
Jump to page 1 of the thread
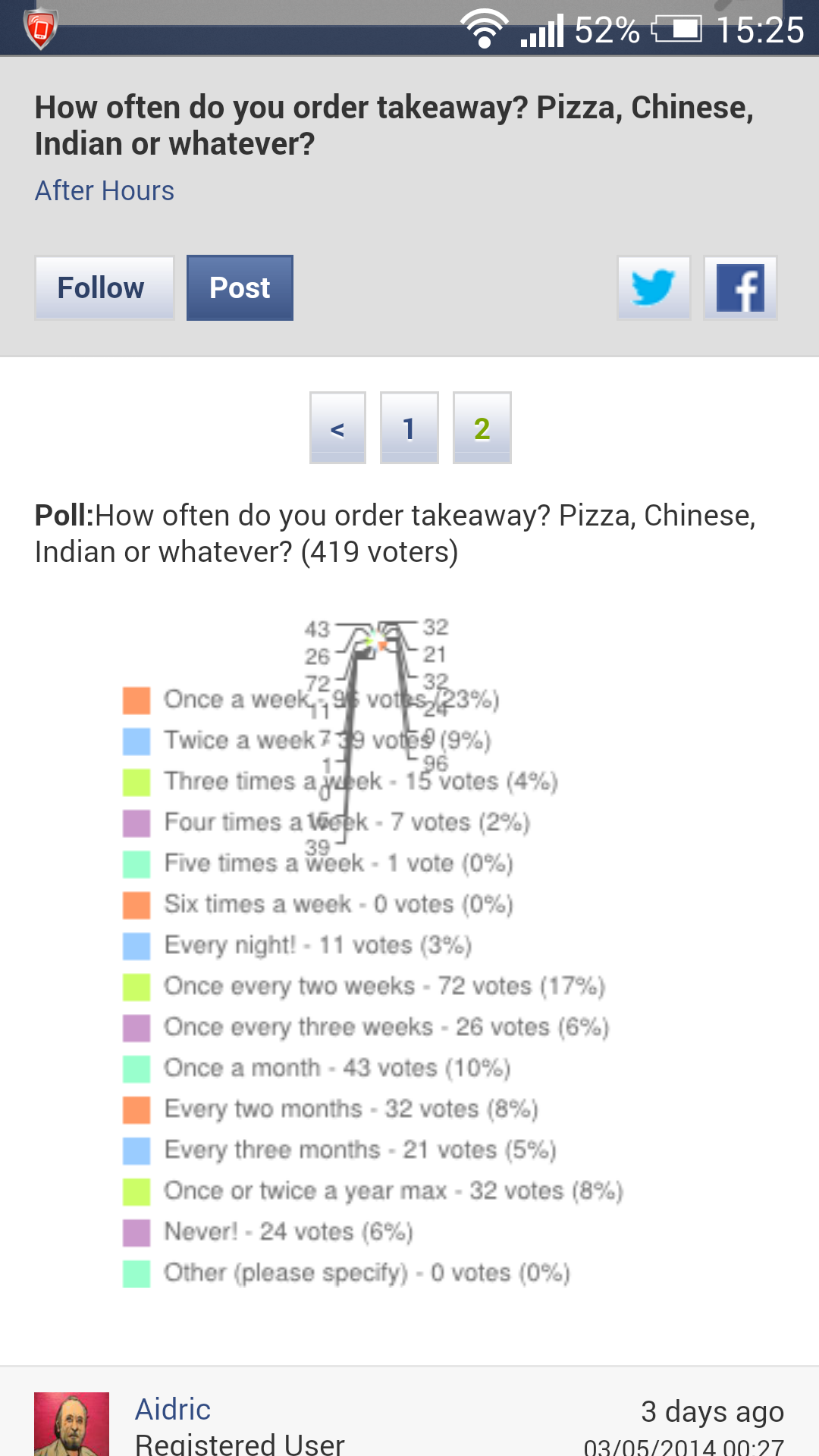(x=409, y=428)
